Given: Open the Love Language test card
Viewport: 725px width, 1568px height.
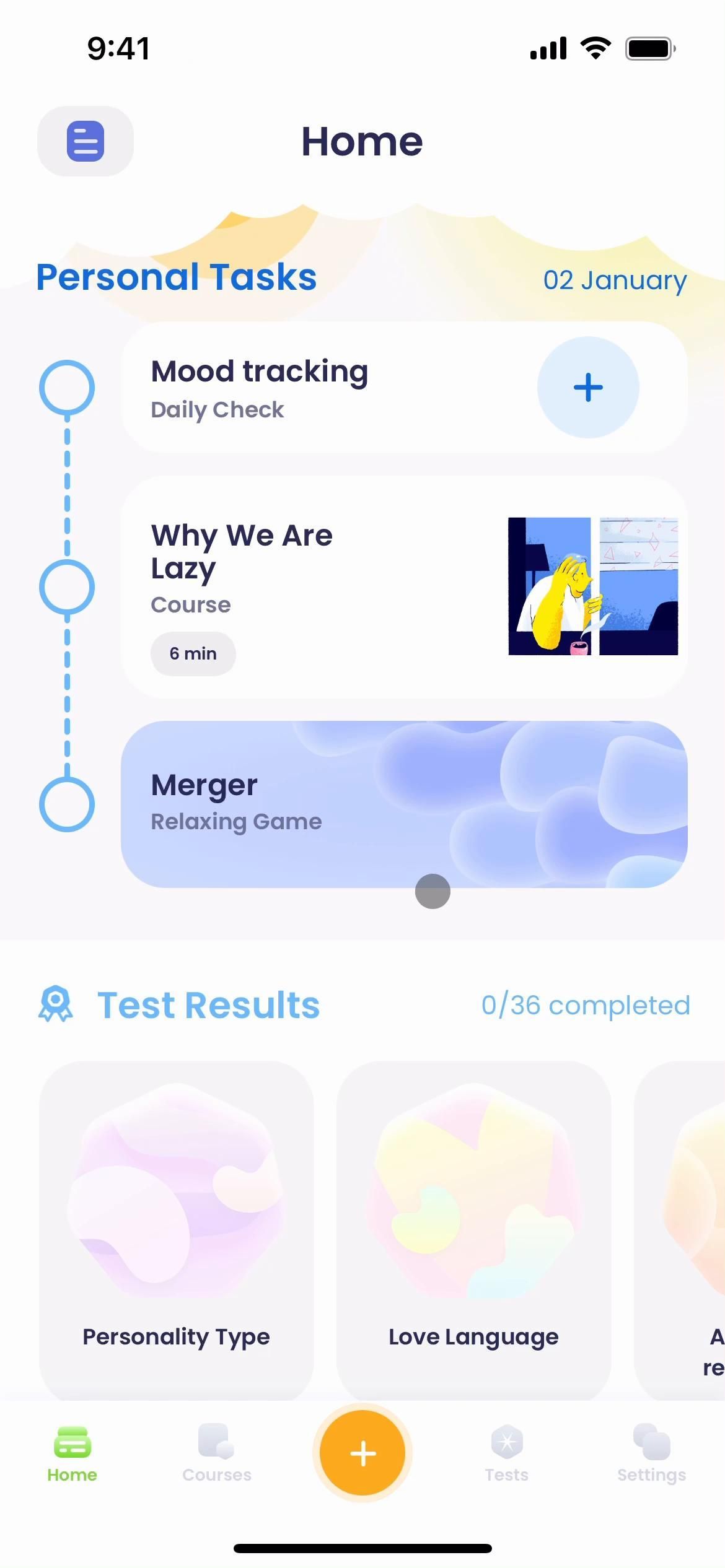Looking at the screenshot, I should point(473,1229).
